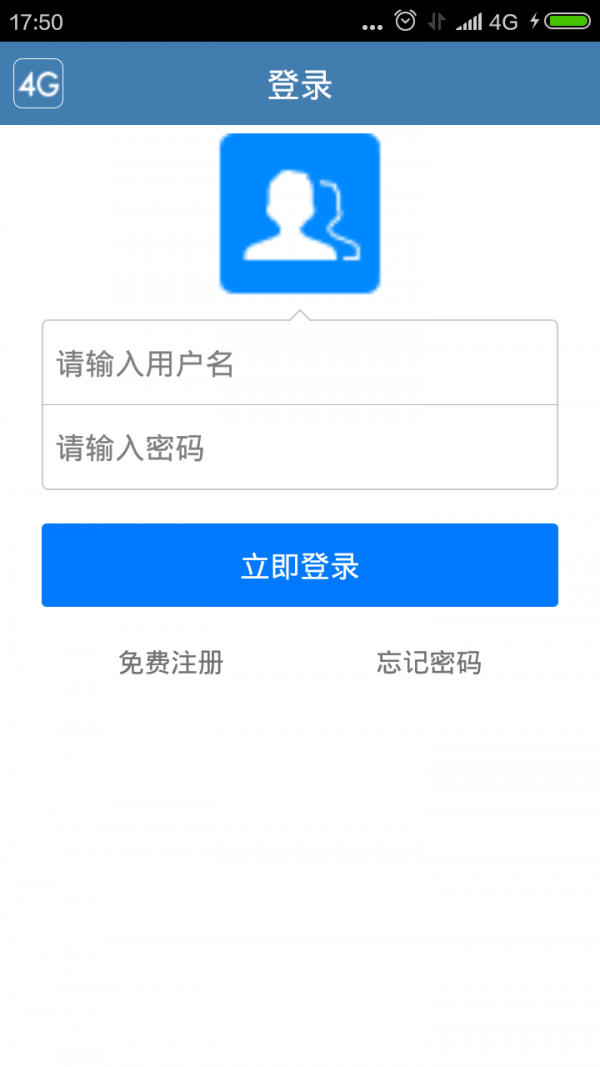
Task: Open the 忘记密码 link
Action: click(x=429, y=662)
